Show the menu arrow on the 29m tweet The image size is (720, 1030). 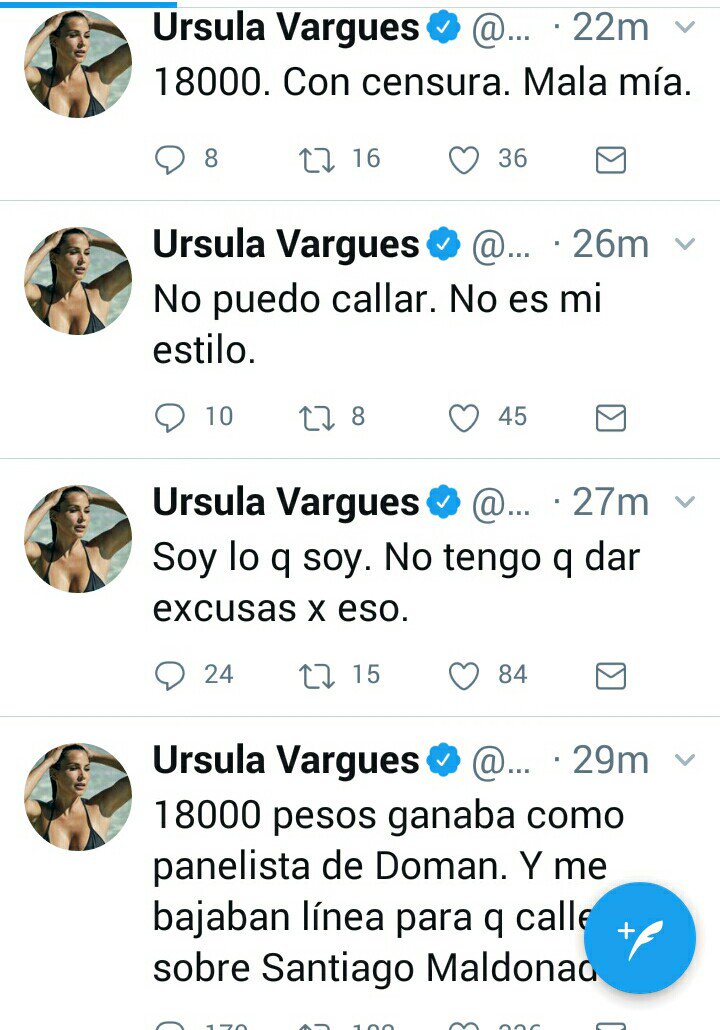685,760
